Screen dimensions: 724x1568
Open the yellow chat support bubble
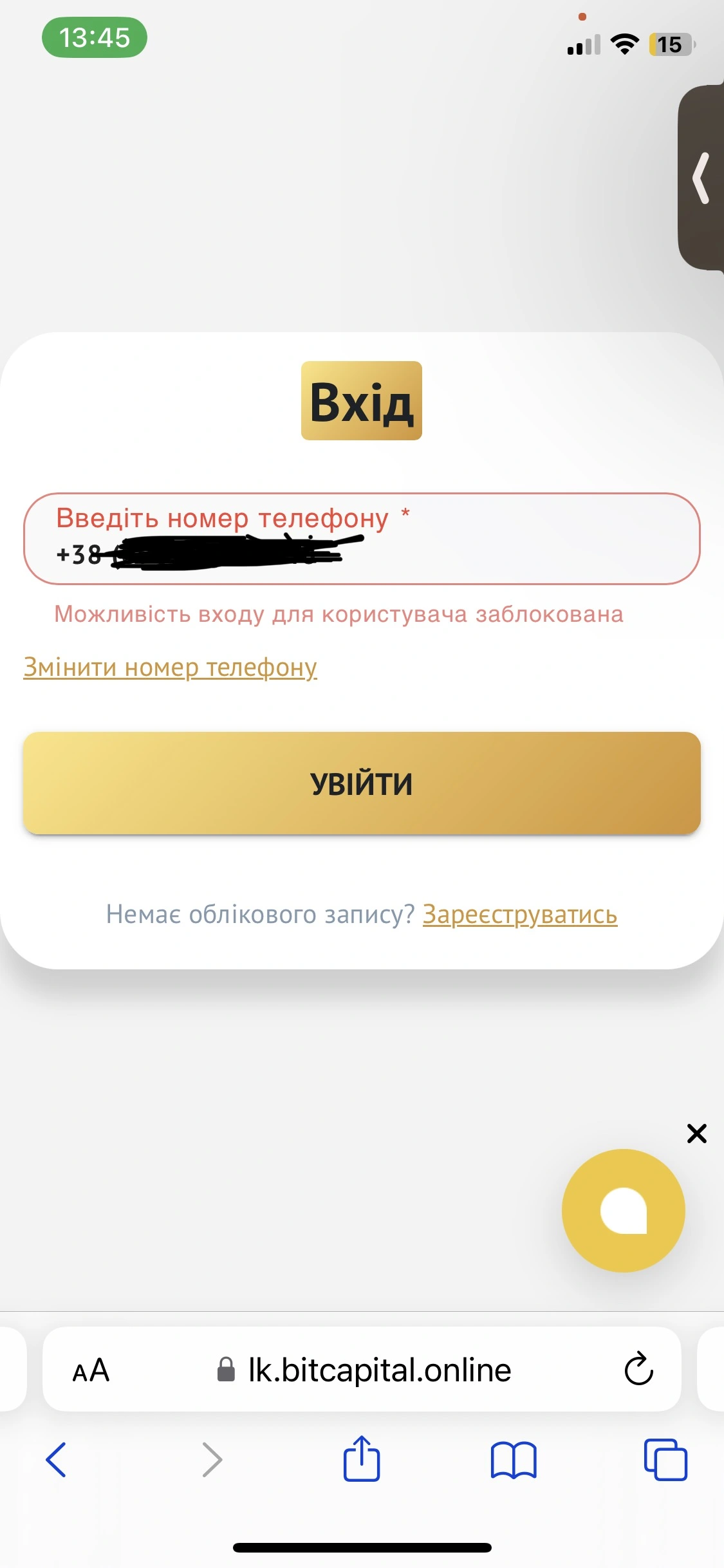pos(623,1210)
